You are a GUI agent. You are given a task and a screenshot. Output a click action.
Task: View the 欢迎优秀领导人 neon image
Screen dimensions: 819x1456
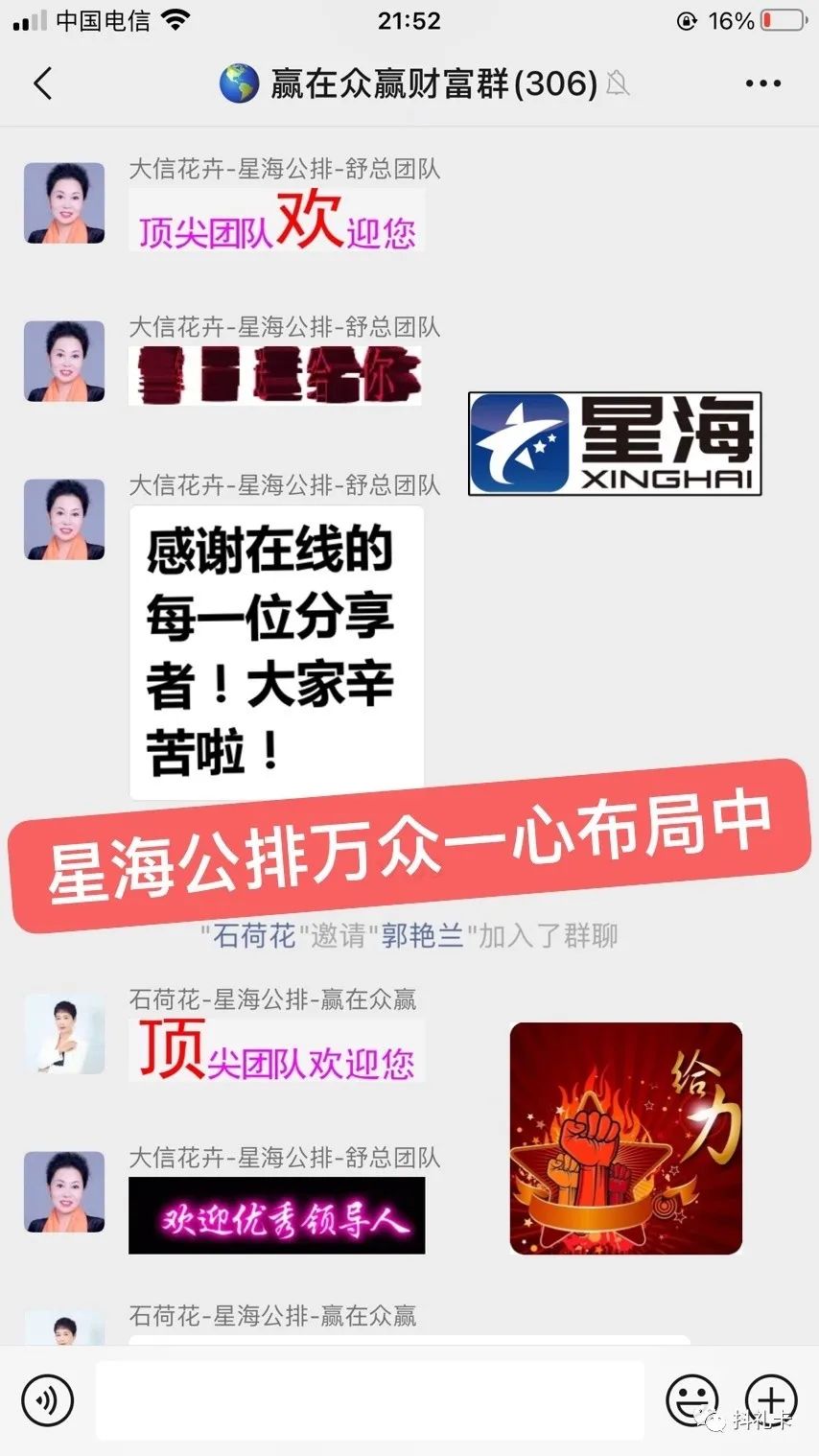tap(276, 1216)
